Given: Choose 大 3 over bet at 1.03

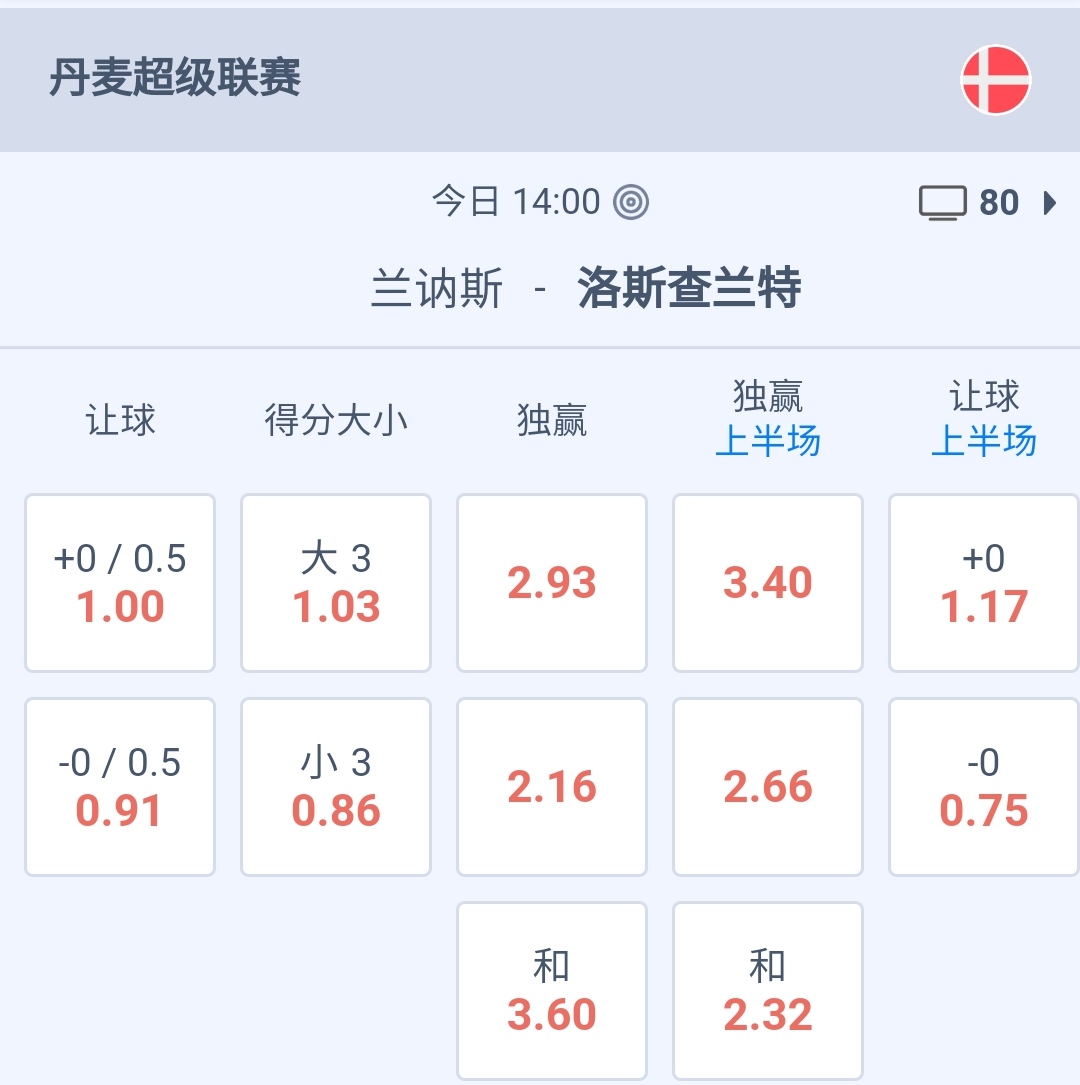Looking at the screenshot, I should (336, 583).
